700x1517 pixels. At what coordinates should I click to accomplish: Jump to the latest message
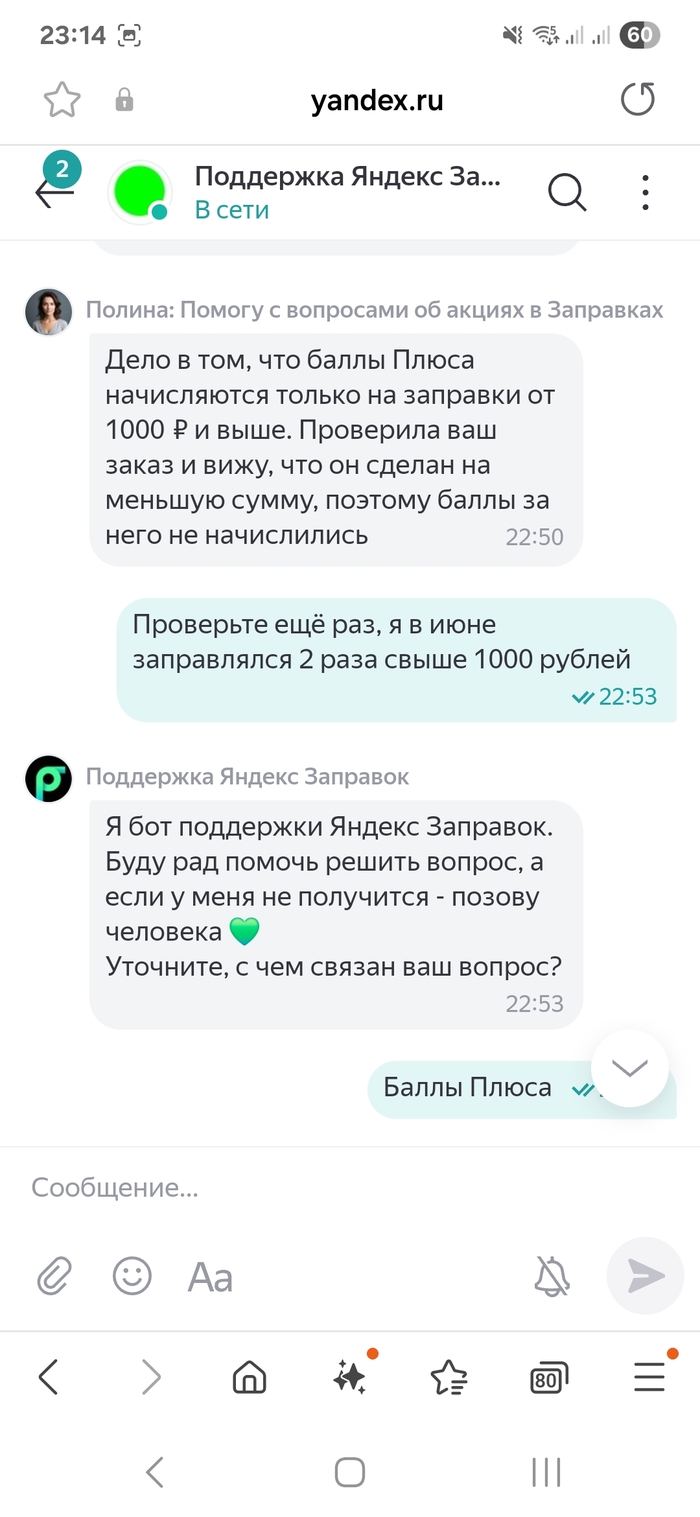629,1068
